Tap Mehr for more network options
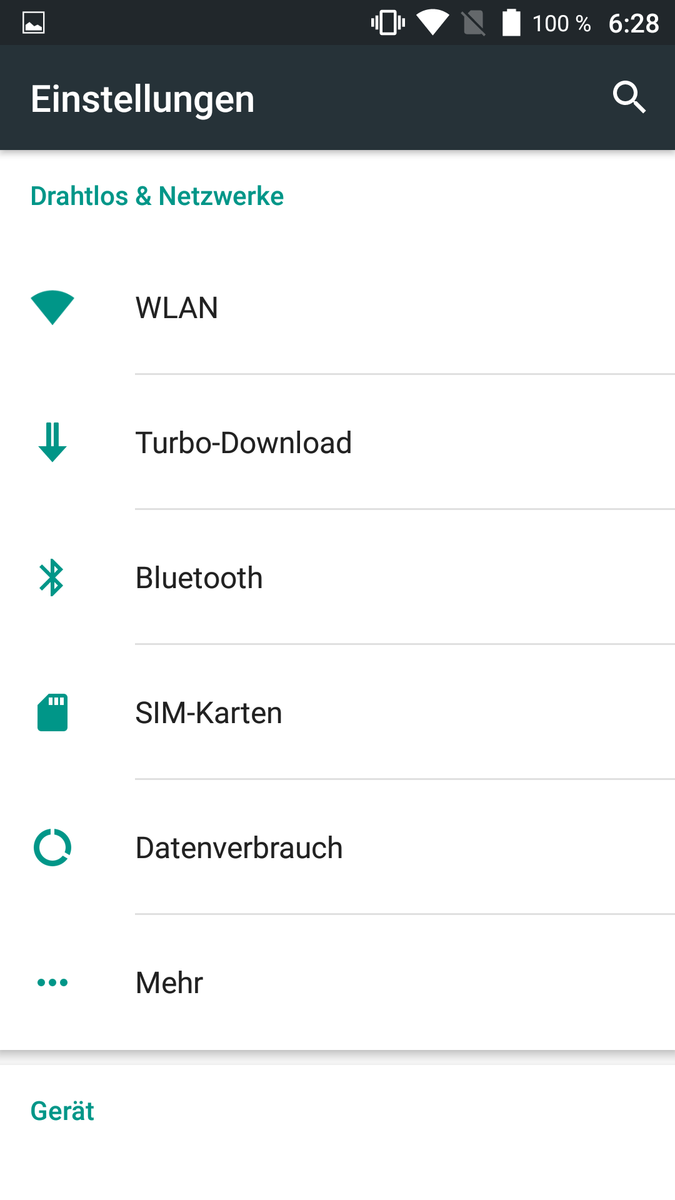This screenshot has width=675, height=1200. tap(337, 982)
